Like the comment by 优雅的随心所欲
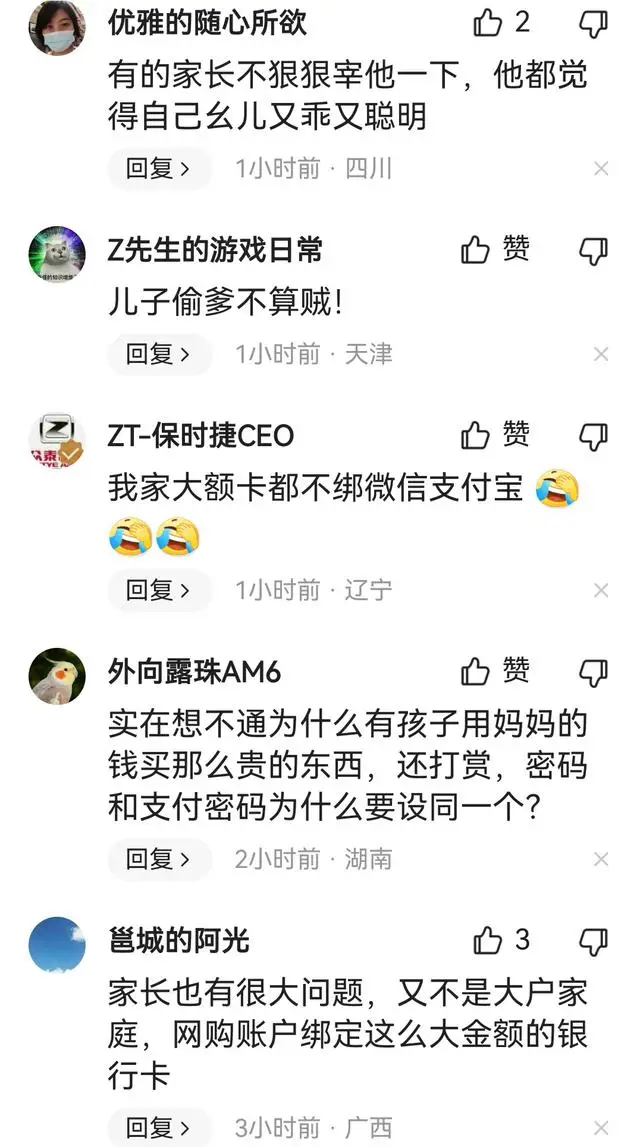The width and height of the screenshot is (640, 1147). [489, 23]
